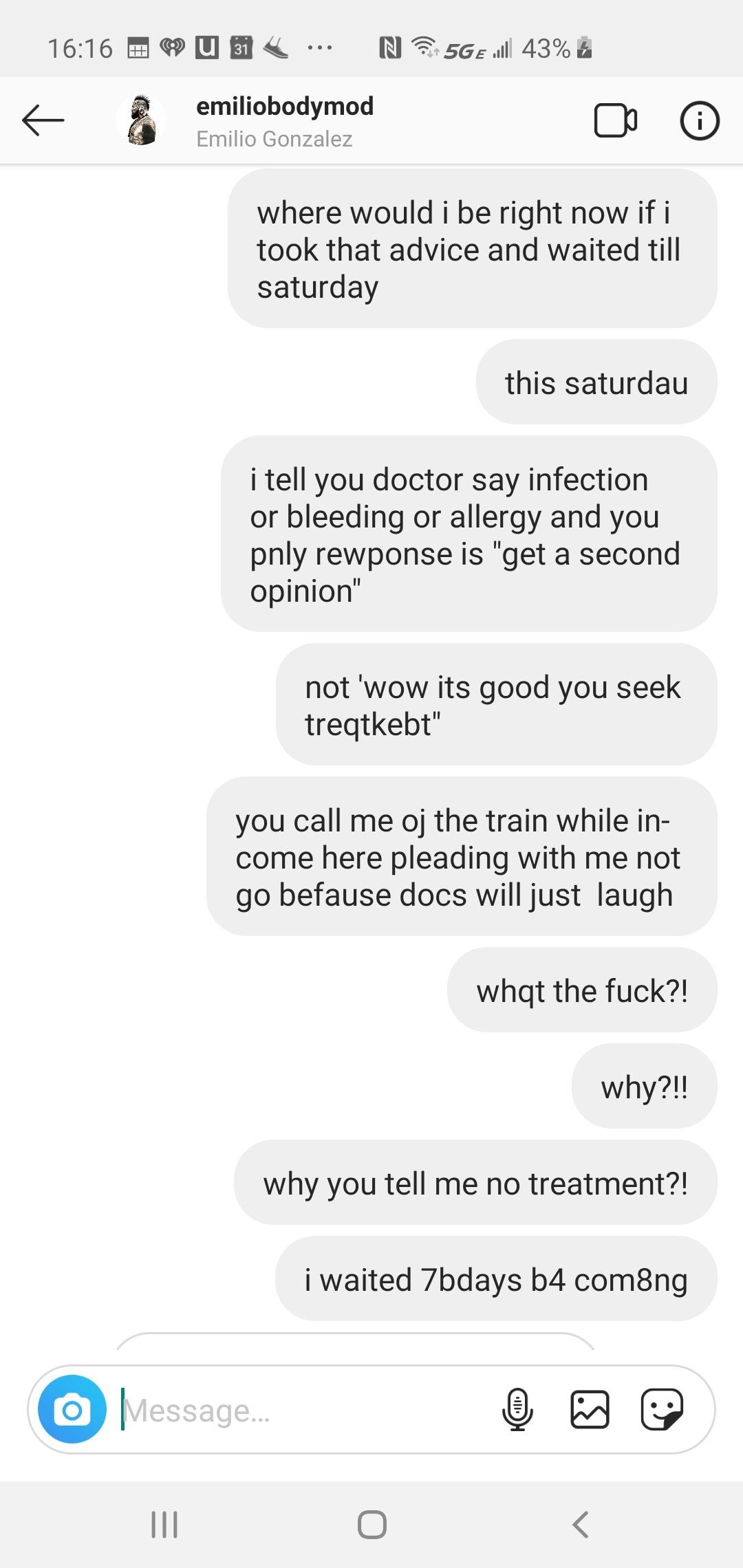Image resolution: width=743 pixels, height=1568 pixels.
Task: Tap the system home button
Action: click(371, 1525)
